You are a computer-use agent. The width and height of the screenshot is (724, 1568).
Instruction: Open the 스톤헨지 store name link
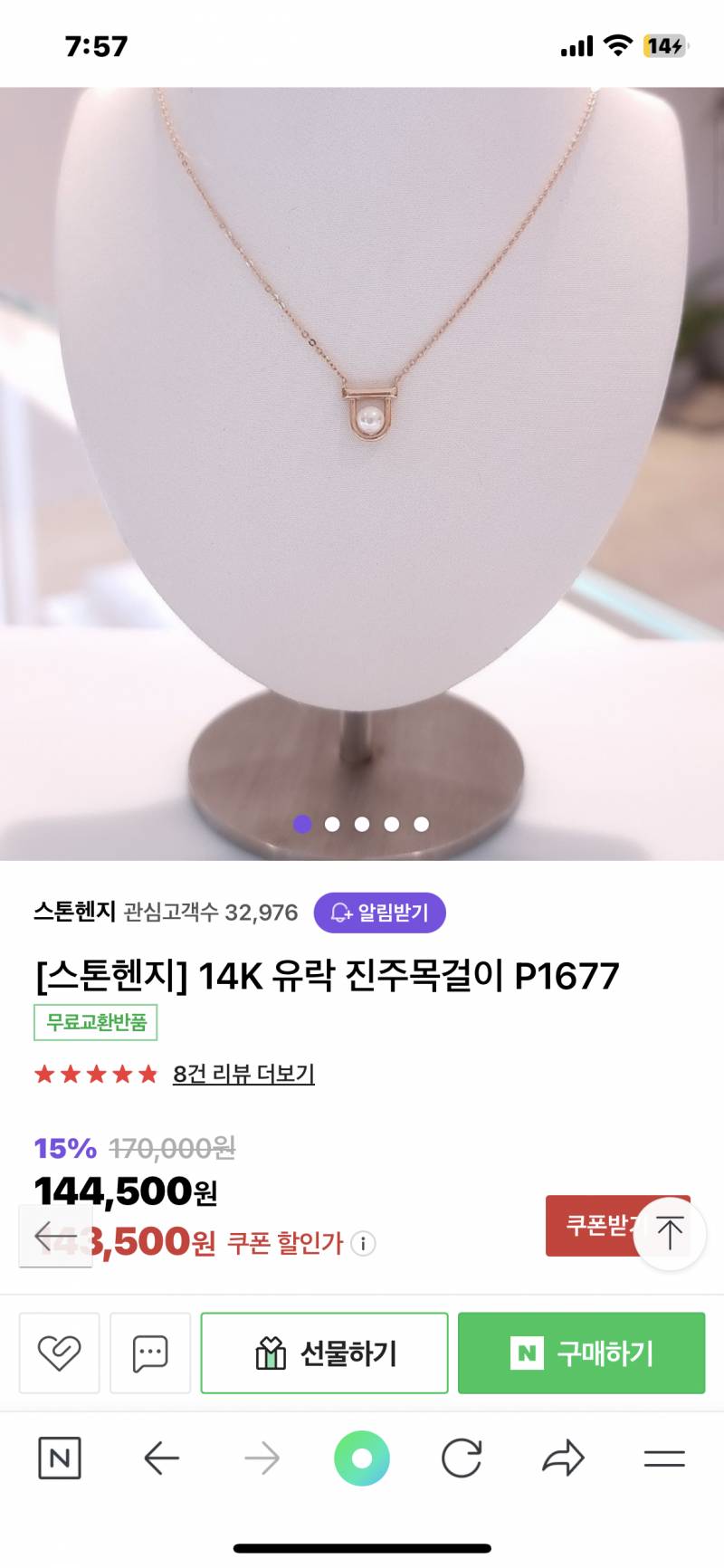(x=75, y=912)
